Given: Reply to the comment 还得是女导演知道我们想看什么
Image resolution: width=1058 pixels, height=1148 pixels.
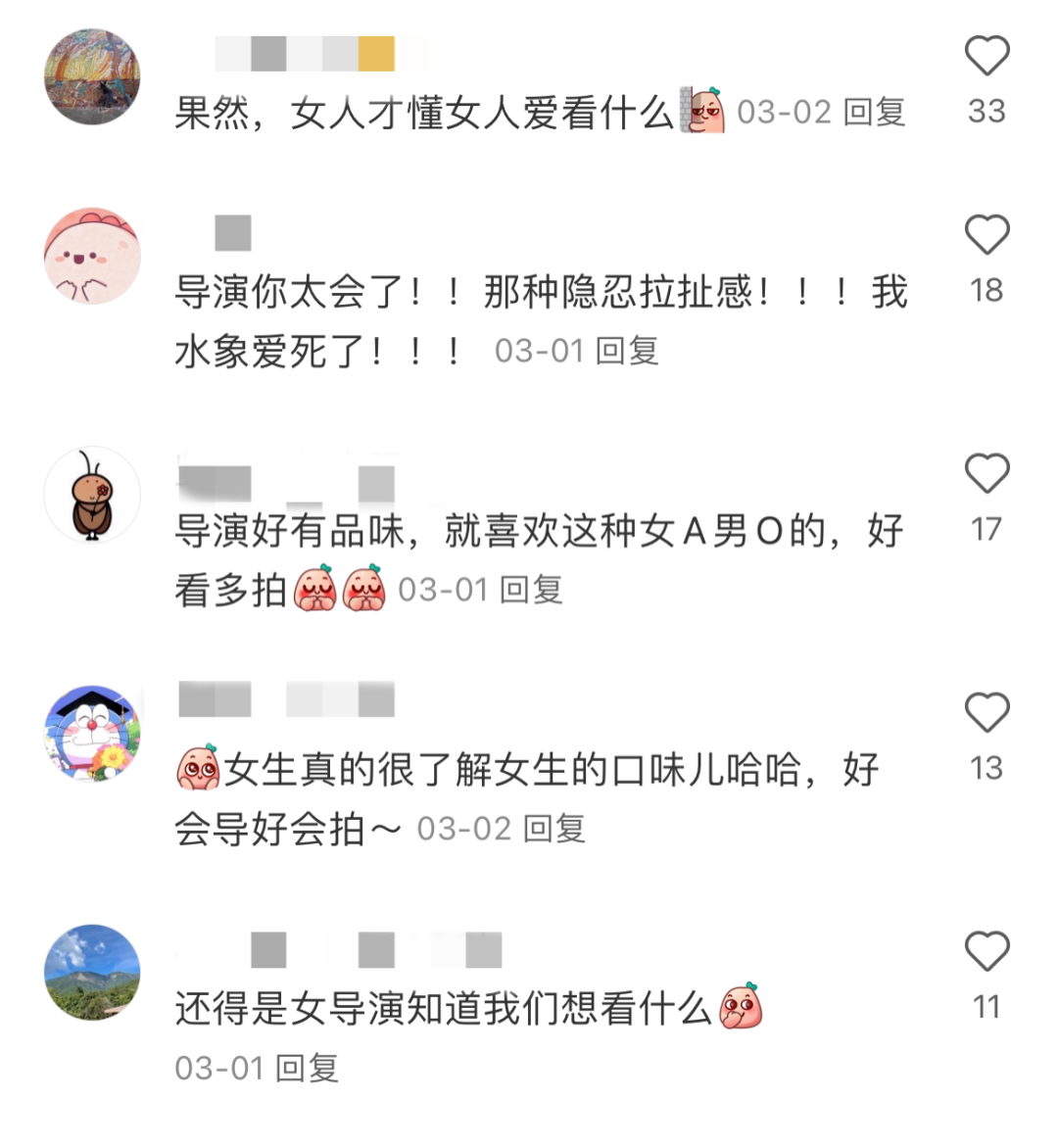Looking at the screenshot, I should 308,1068.
